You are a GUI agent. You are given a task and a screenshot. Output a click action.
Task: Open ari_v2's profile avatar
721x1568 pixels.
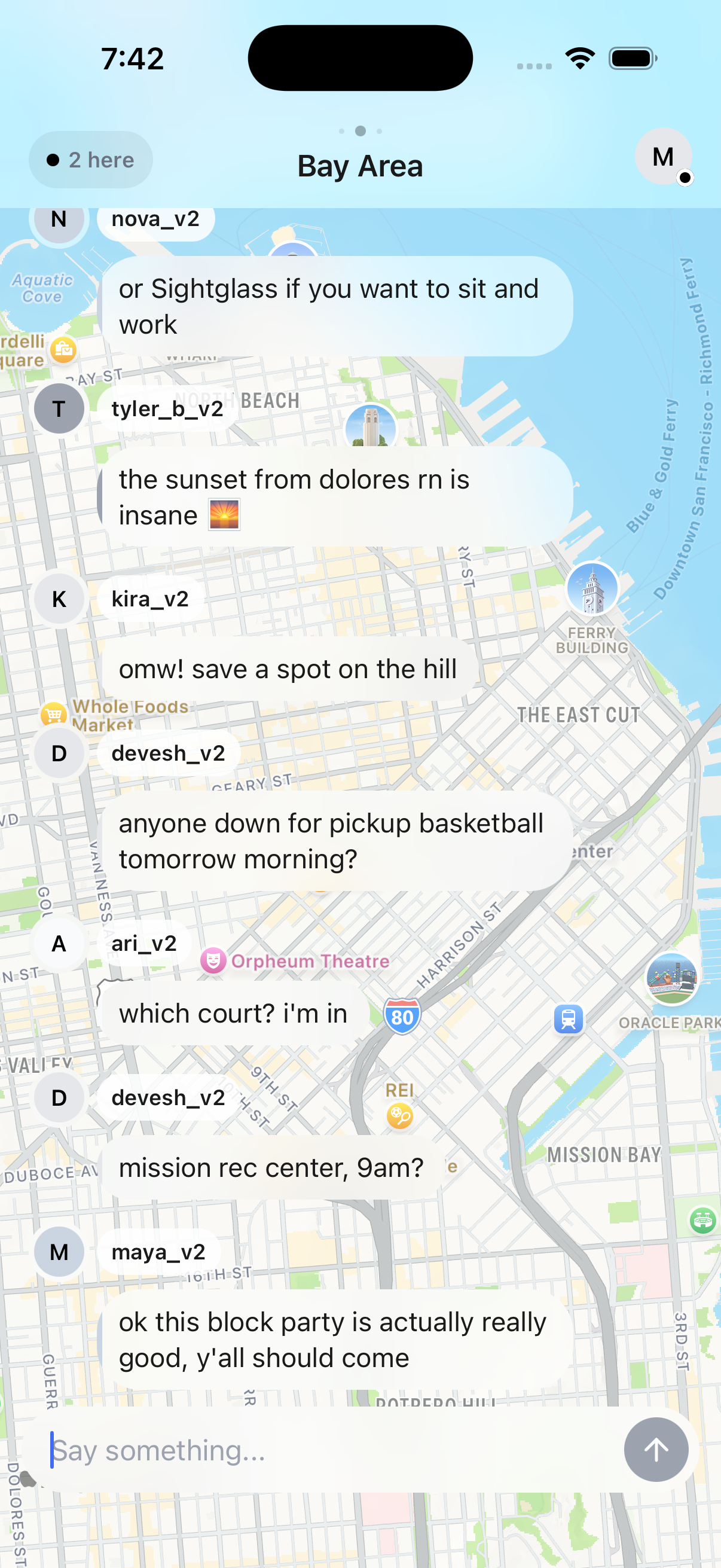[x=59, y=944]
